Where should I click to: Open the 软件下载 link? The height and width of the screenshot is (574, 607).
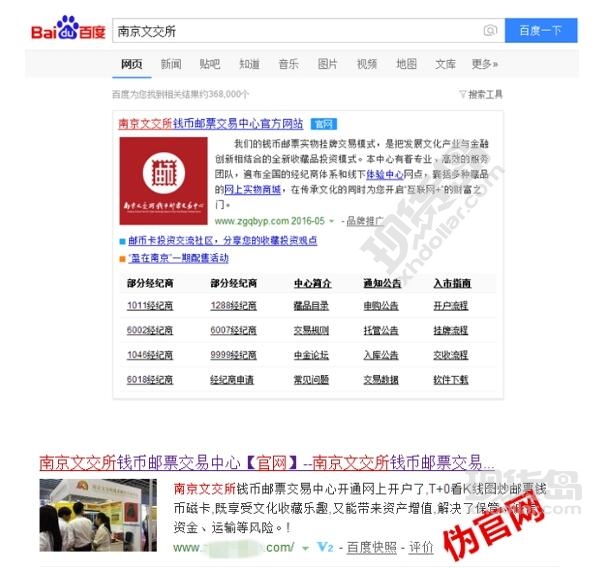450,380
